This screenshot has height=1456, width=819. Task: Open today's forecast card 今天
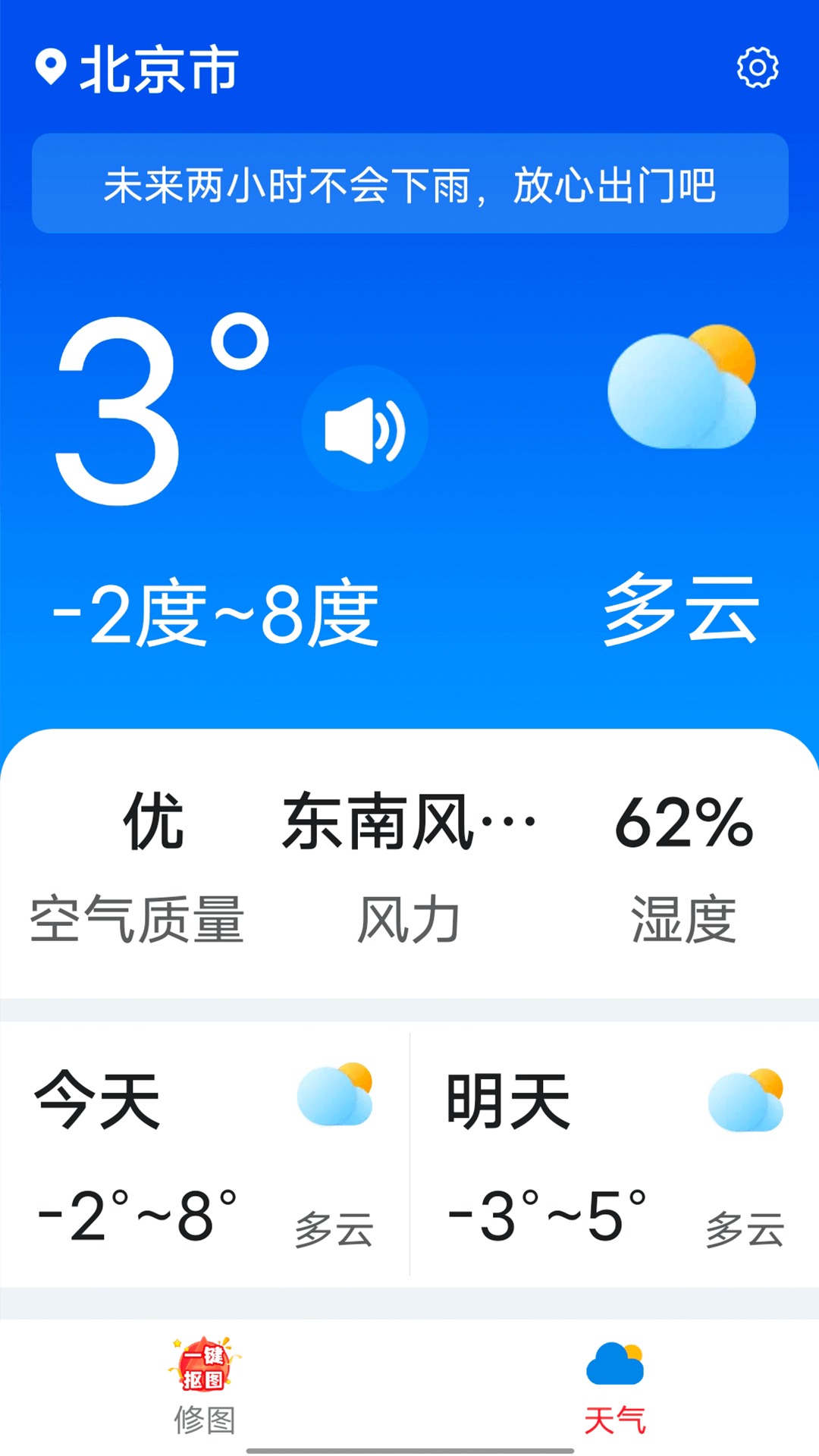[205, 1153]
